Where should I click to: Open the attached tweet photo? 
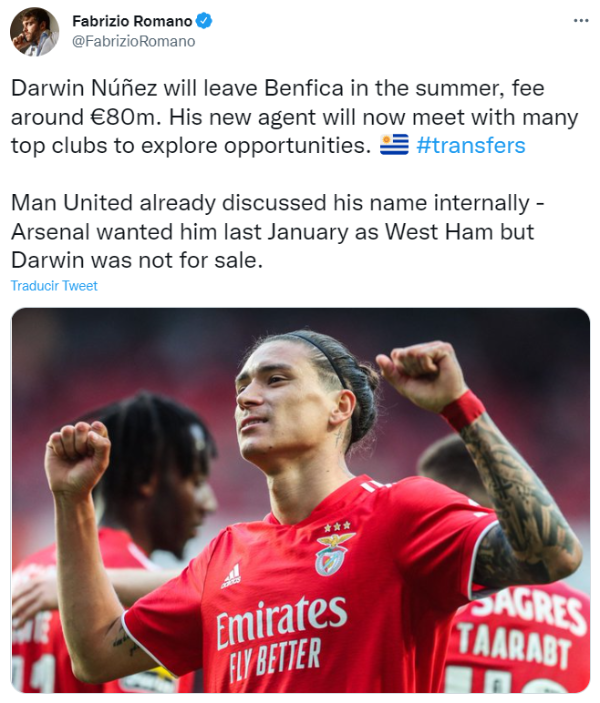pyautogui.click(x=300, y=500)
